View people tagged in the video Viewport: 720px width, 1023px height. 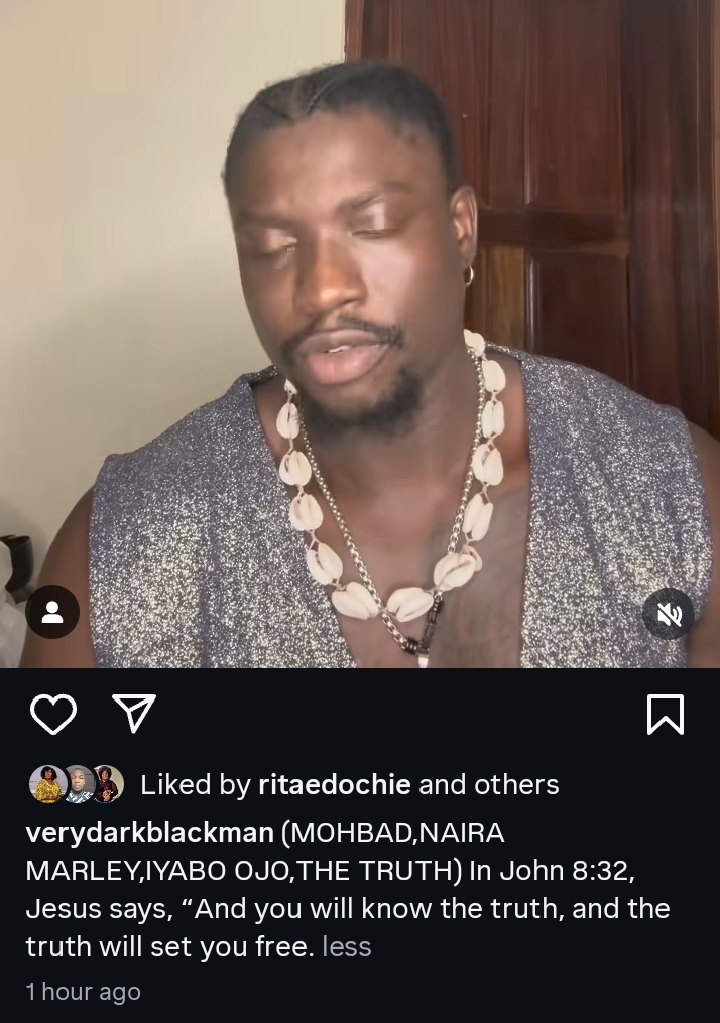52,612
